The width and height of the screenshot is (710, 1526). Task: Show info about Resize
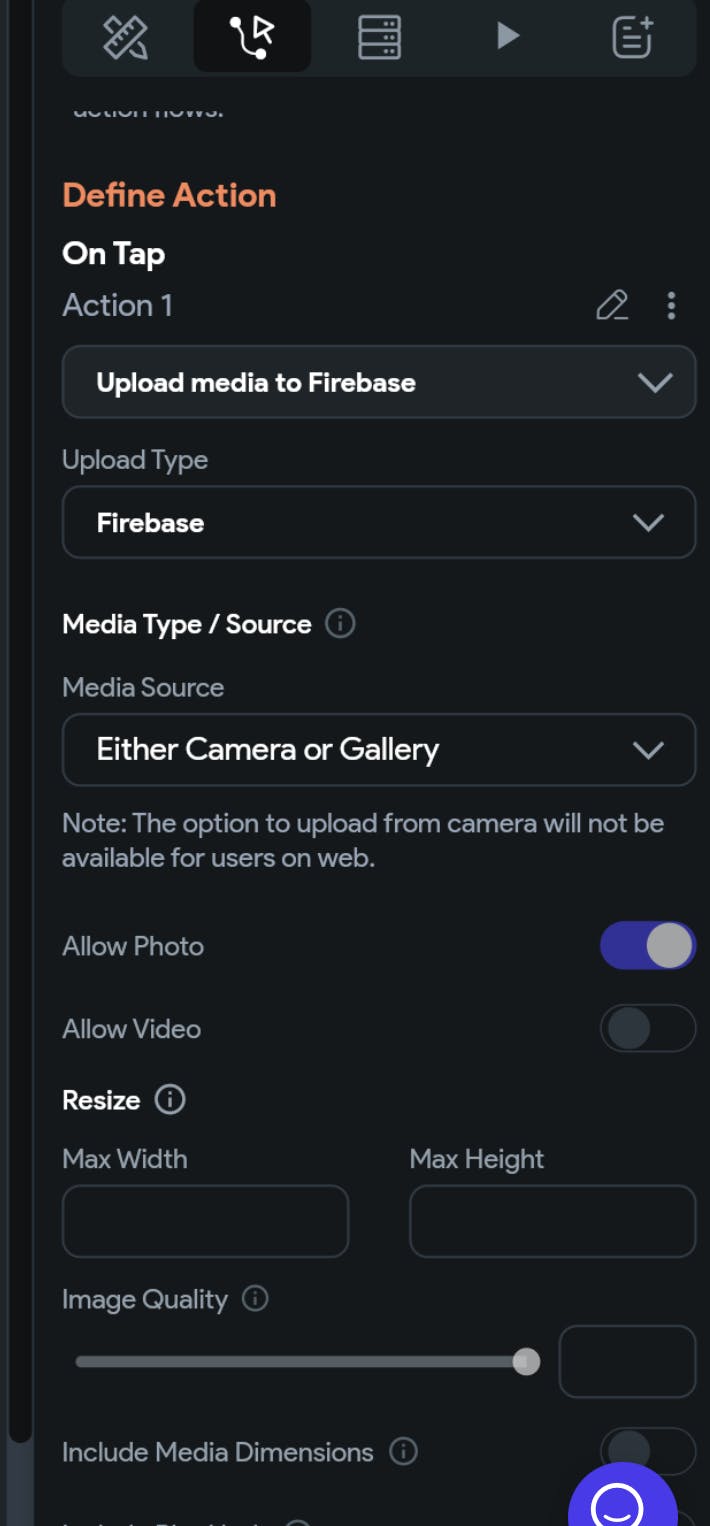pyautogui.click(x=170, y=1100)
